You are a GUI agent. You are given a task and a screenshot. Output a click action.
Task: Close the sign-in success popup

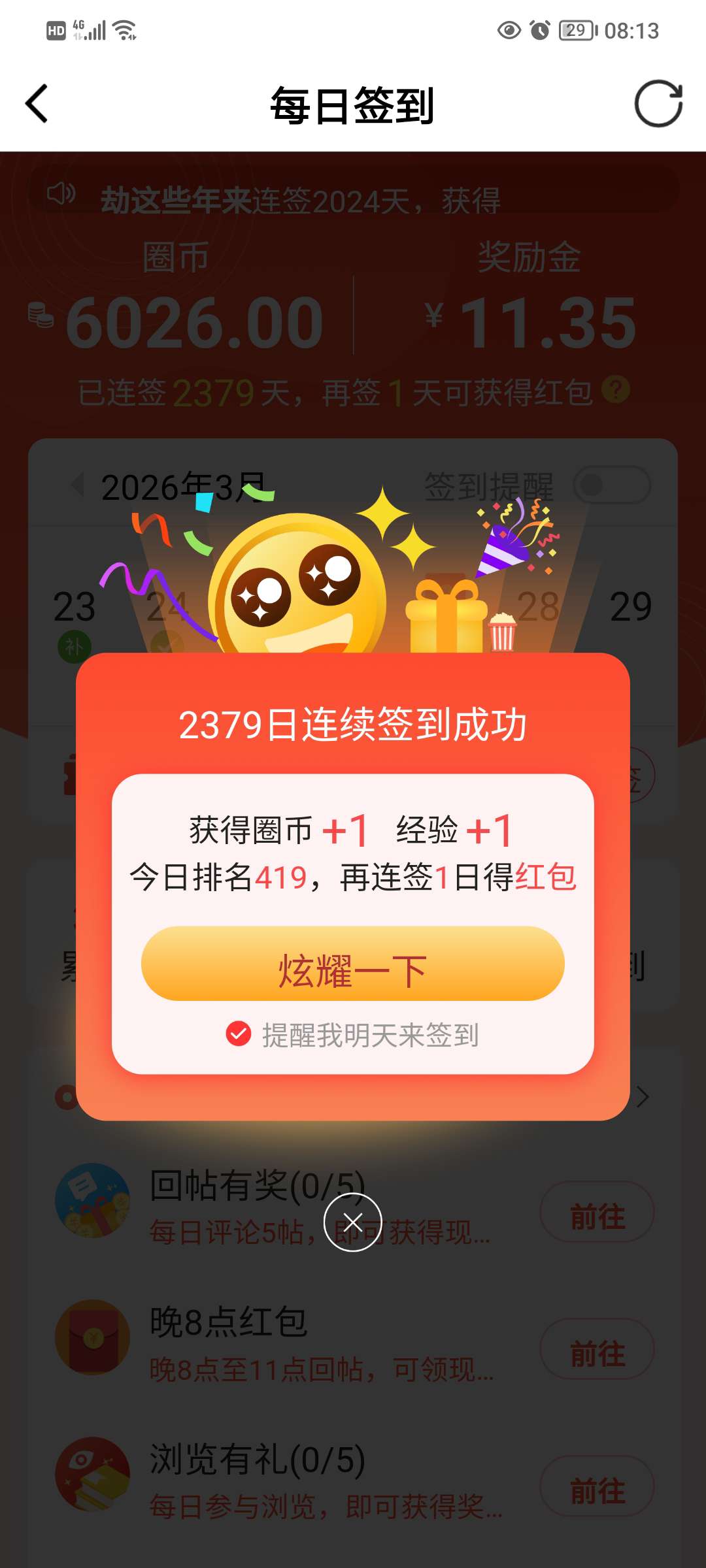[x=352, y=1222]
